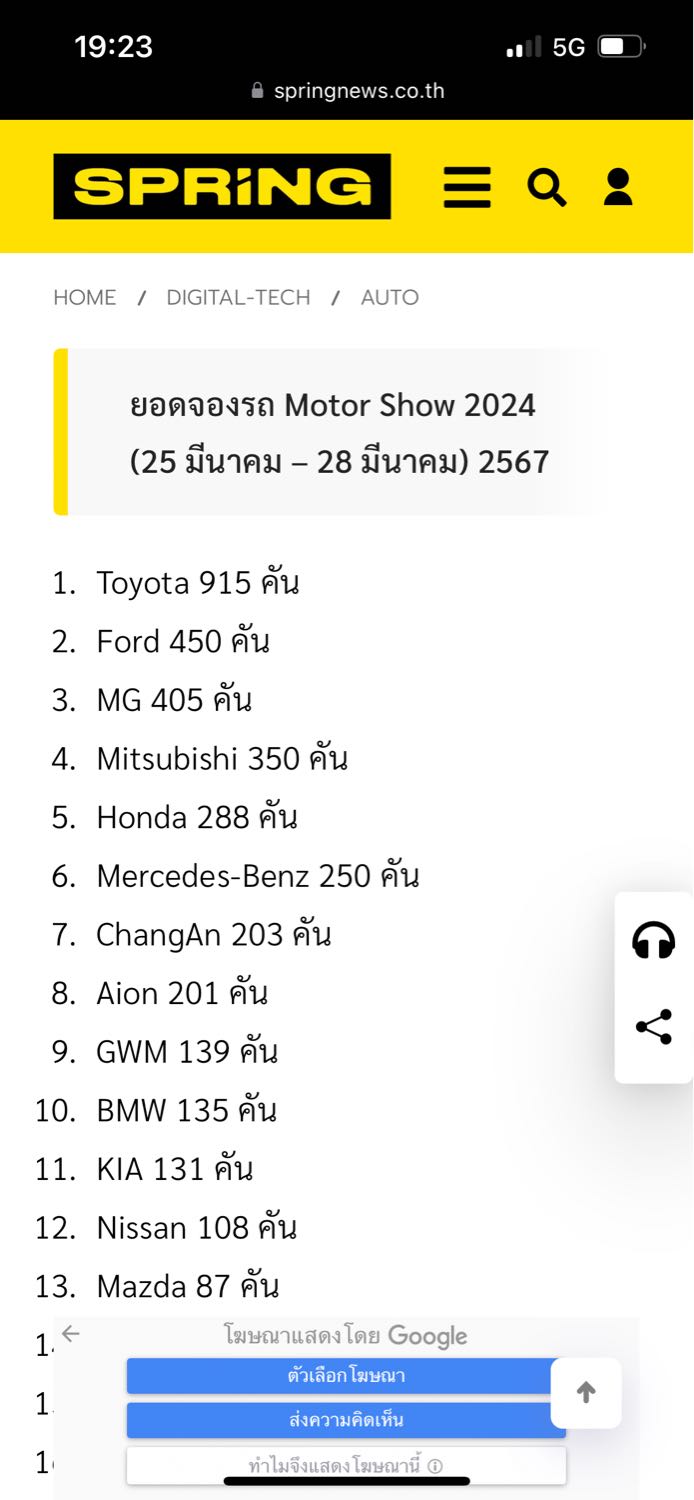Share this article
694x1500 pixels.
pyautogui.click(x=654, y=1027)
